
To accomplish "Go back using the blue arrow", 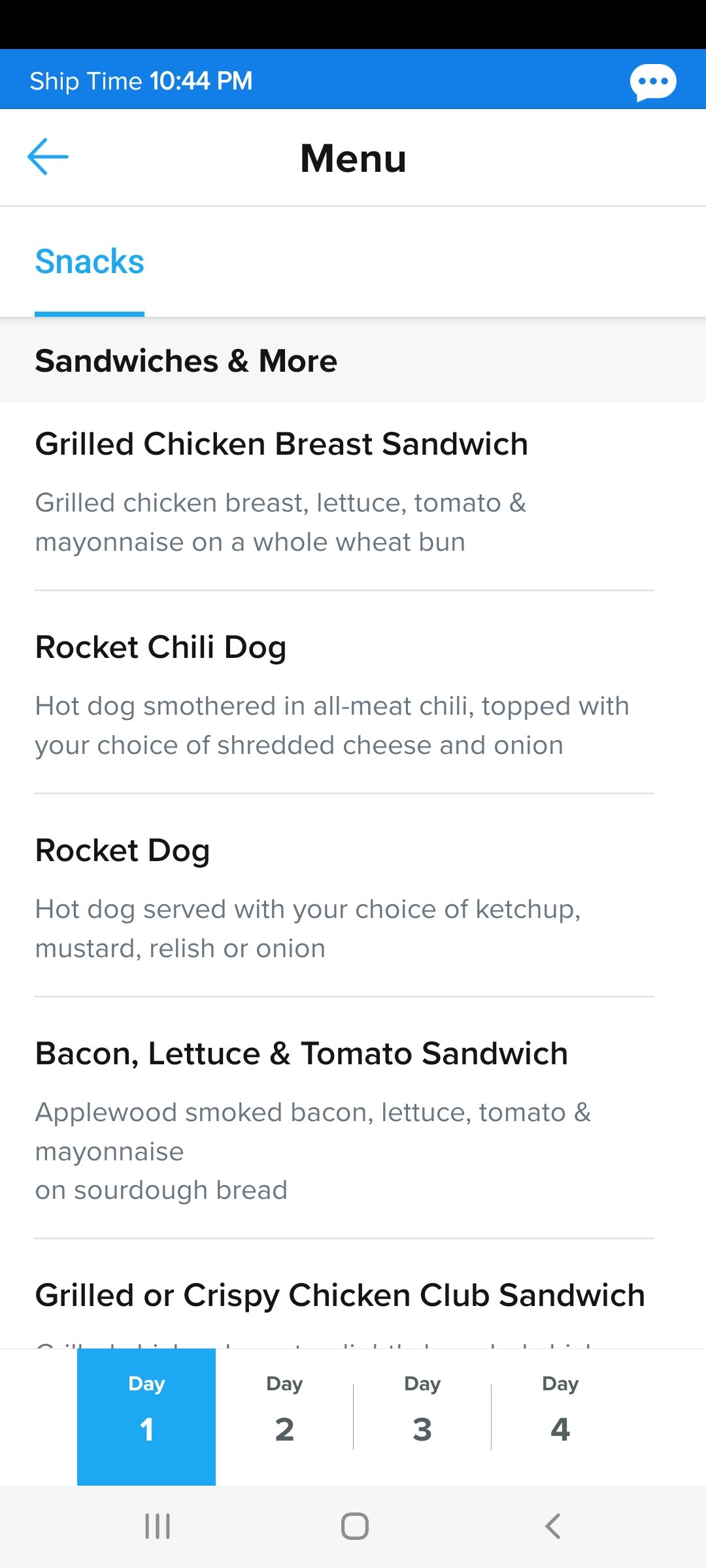I will [48, 157].
